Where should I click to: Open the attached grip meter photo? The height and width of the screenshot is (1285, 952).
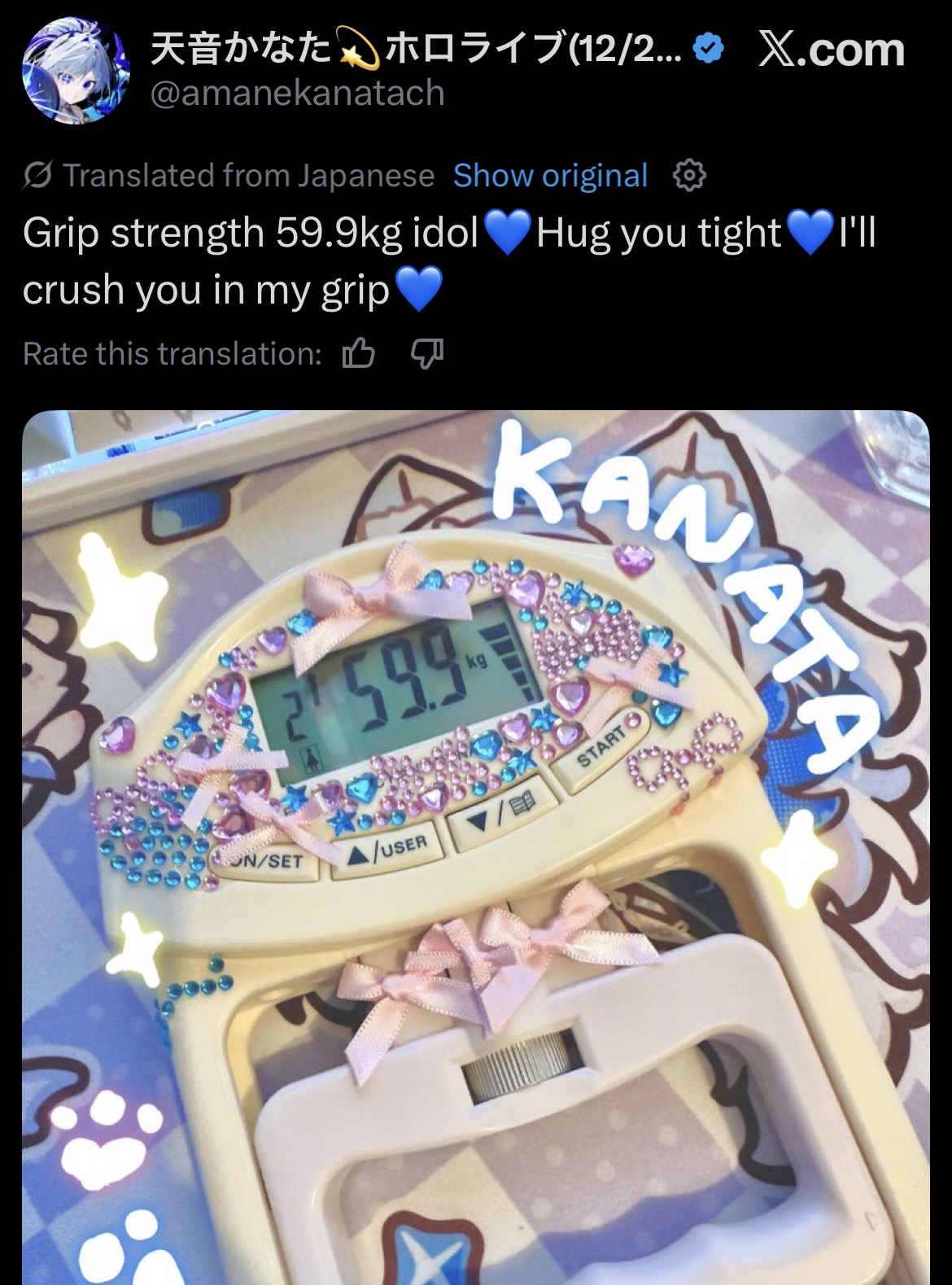[x=476, y=847]
